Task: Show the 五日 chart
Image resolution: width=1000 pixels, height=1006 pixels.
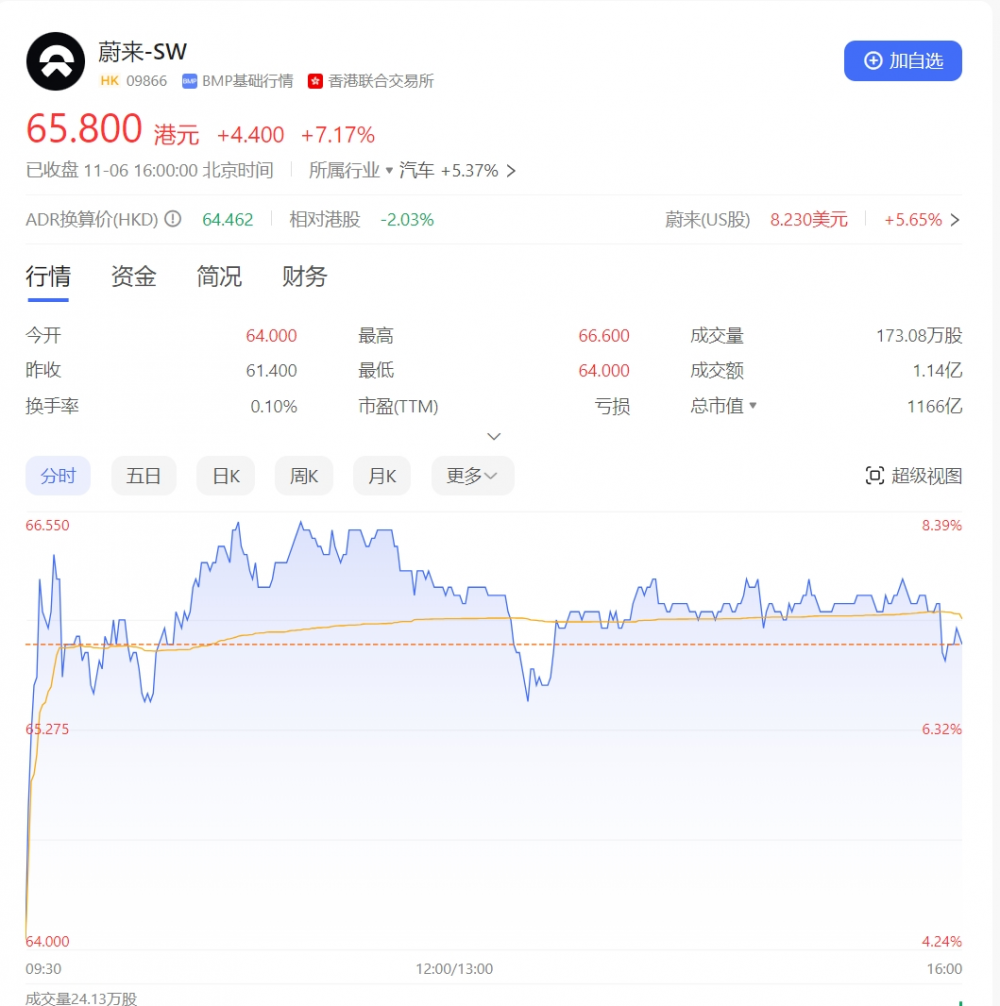Action: tap(143, 476)
